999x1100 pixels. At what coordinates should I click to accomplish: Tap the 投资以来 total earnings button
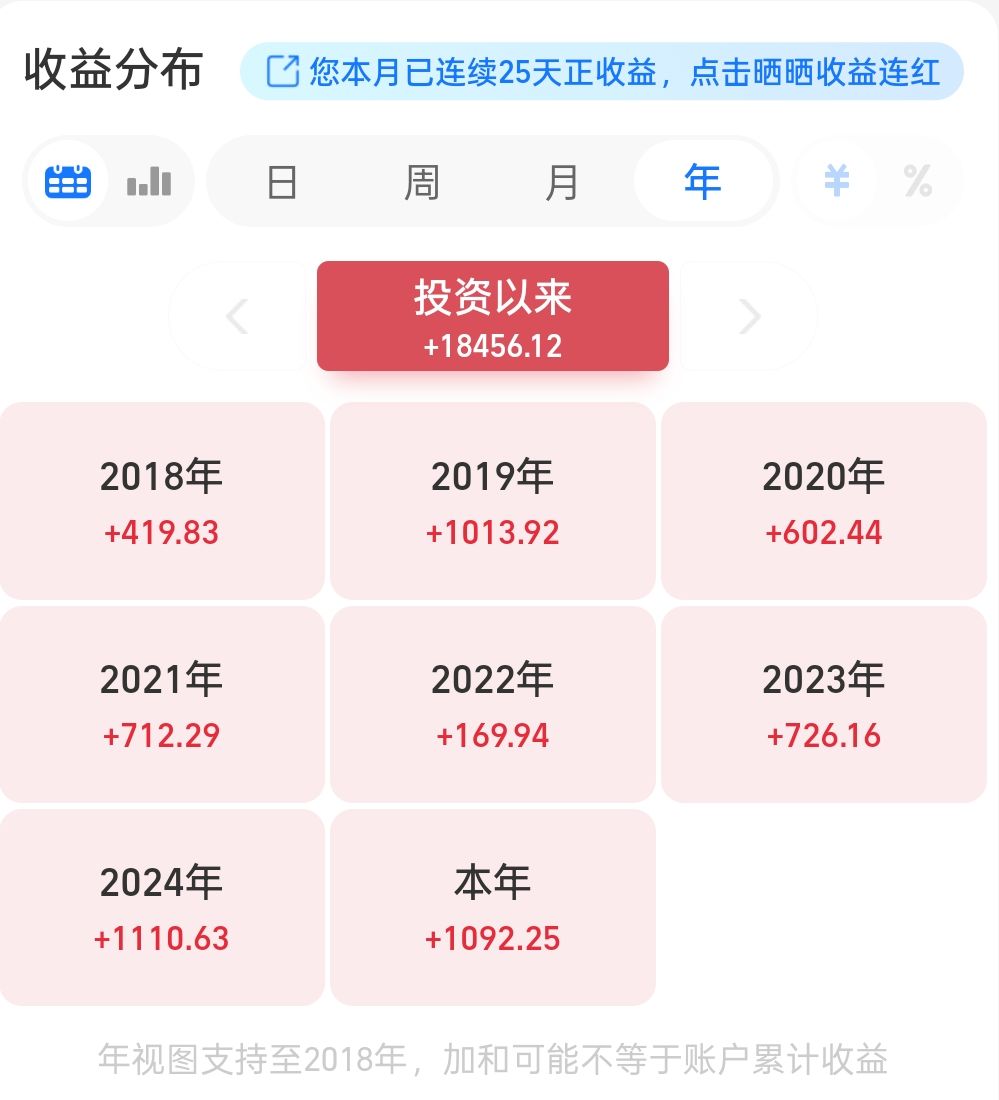[492, 316]
